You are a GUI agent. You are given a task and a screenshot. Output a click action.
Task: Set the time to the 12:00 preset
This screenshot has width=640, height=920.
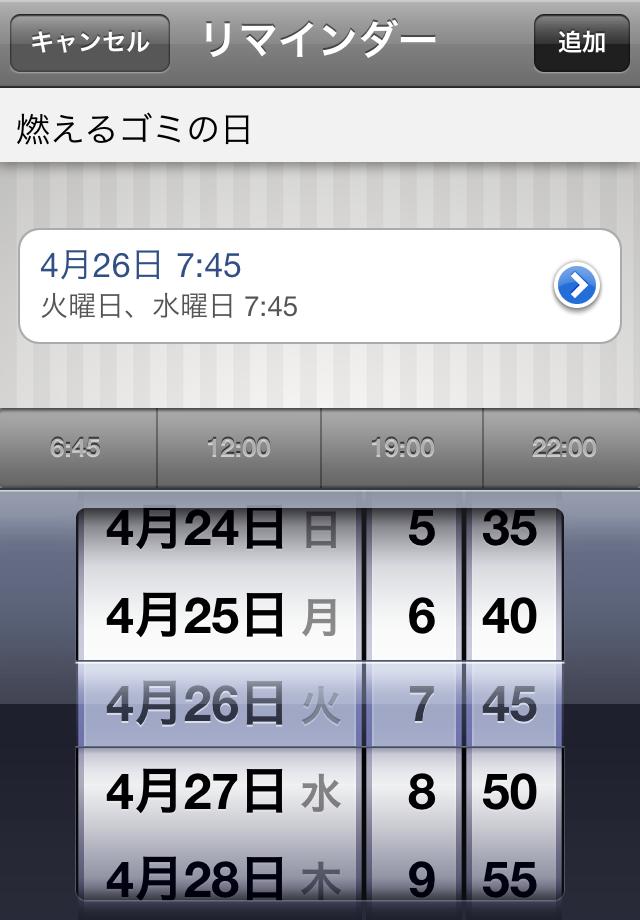pos(239,448)
